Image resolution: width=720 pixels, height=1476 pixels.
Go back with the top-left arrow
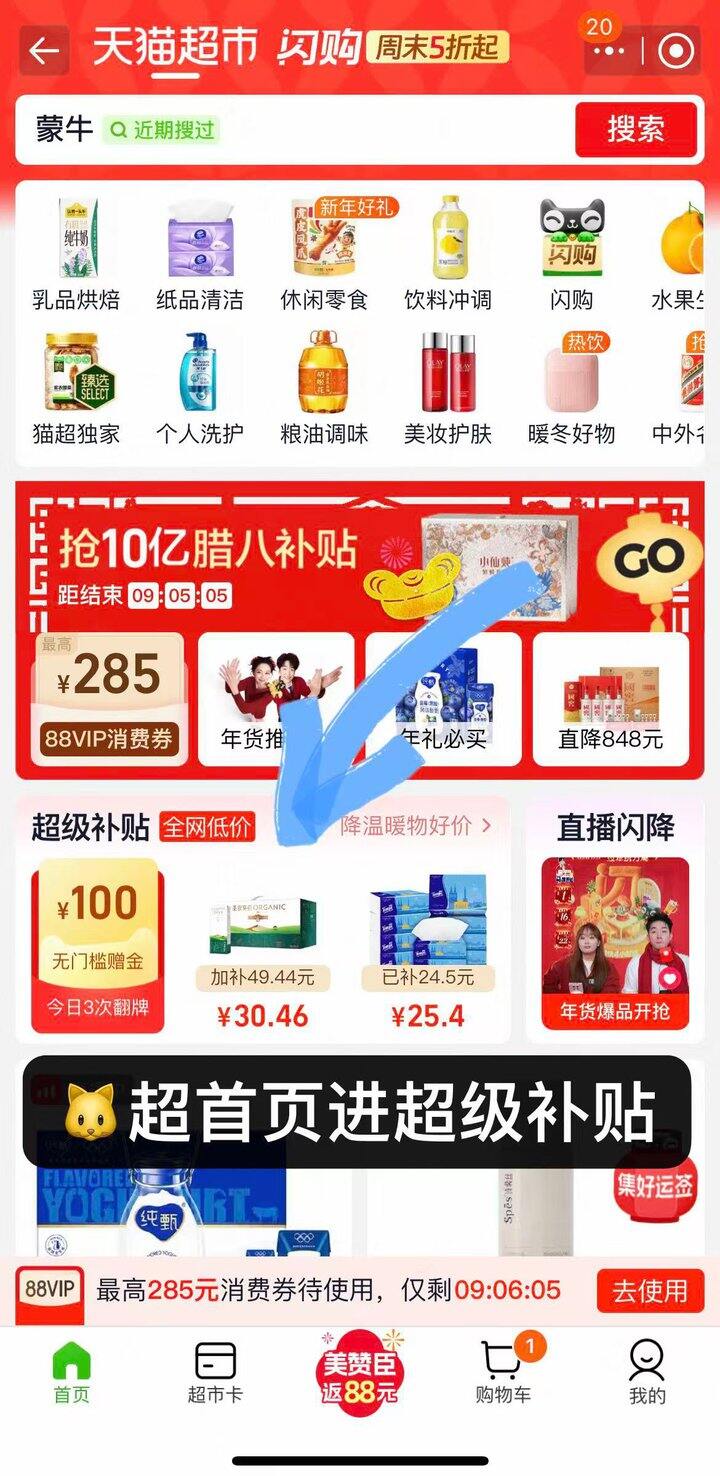click(44, 50)
